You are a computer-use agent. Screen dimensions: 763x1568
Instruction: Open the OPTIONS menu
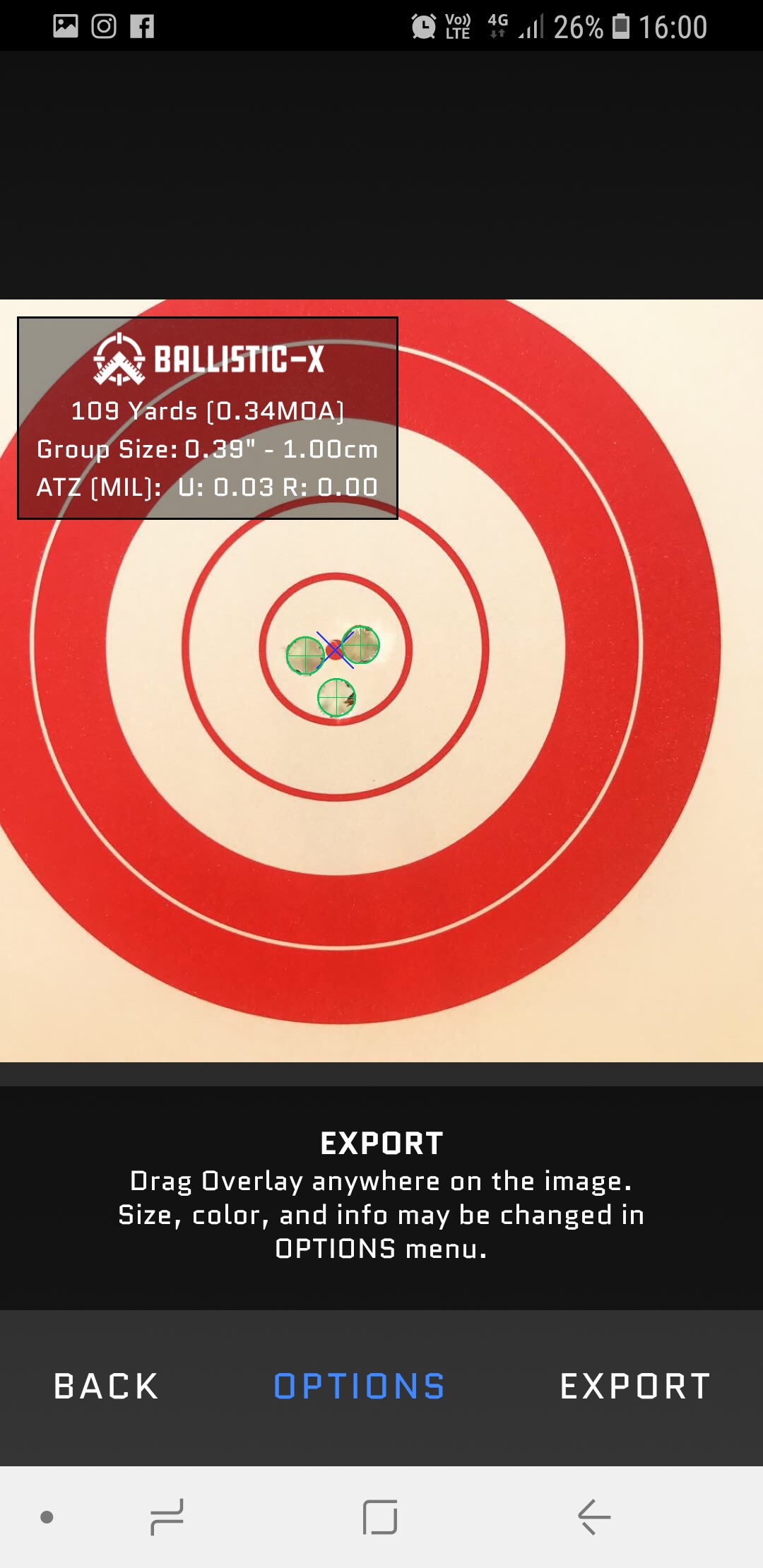point(359,1386)
